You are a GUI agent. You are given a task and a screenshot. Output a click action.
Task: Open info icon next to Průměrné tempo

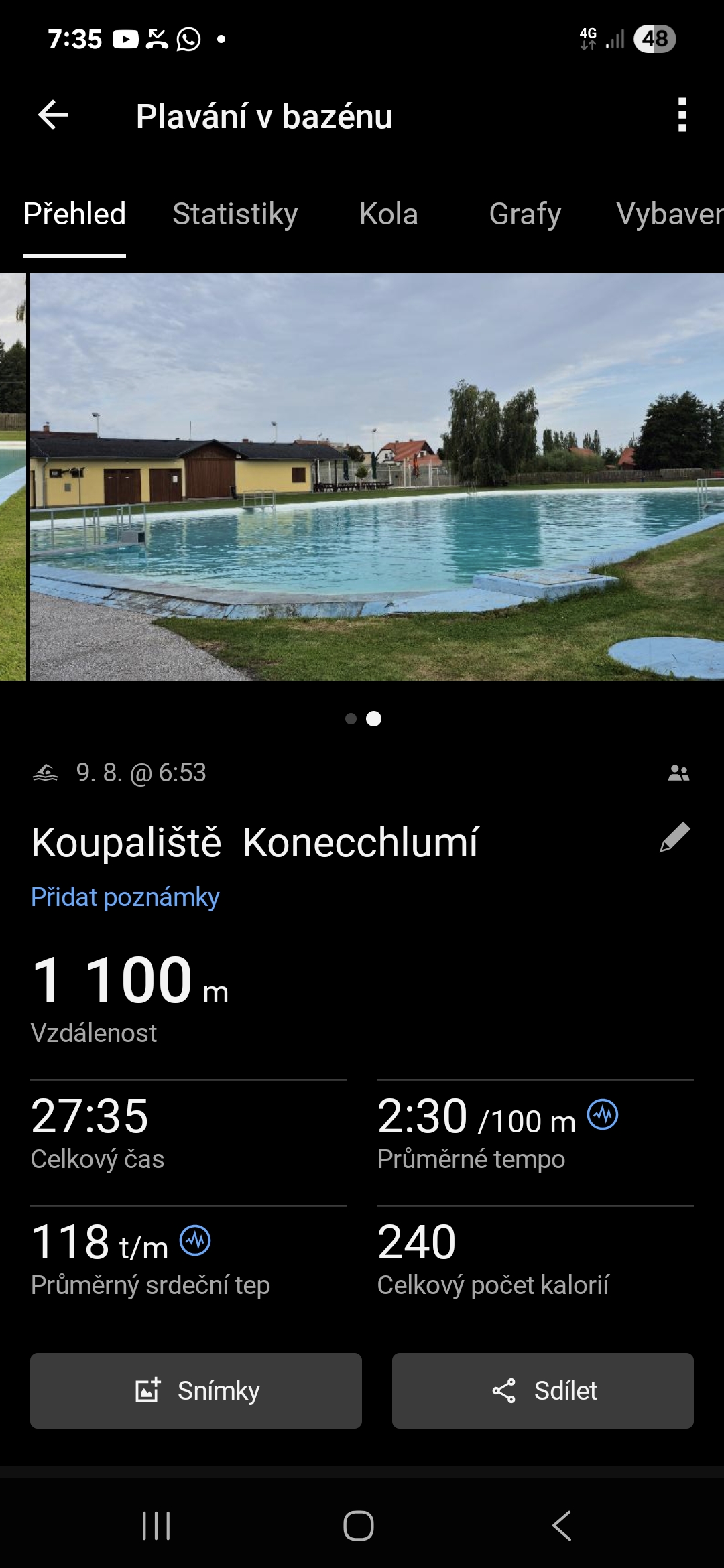click(x=603, y=1115)
